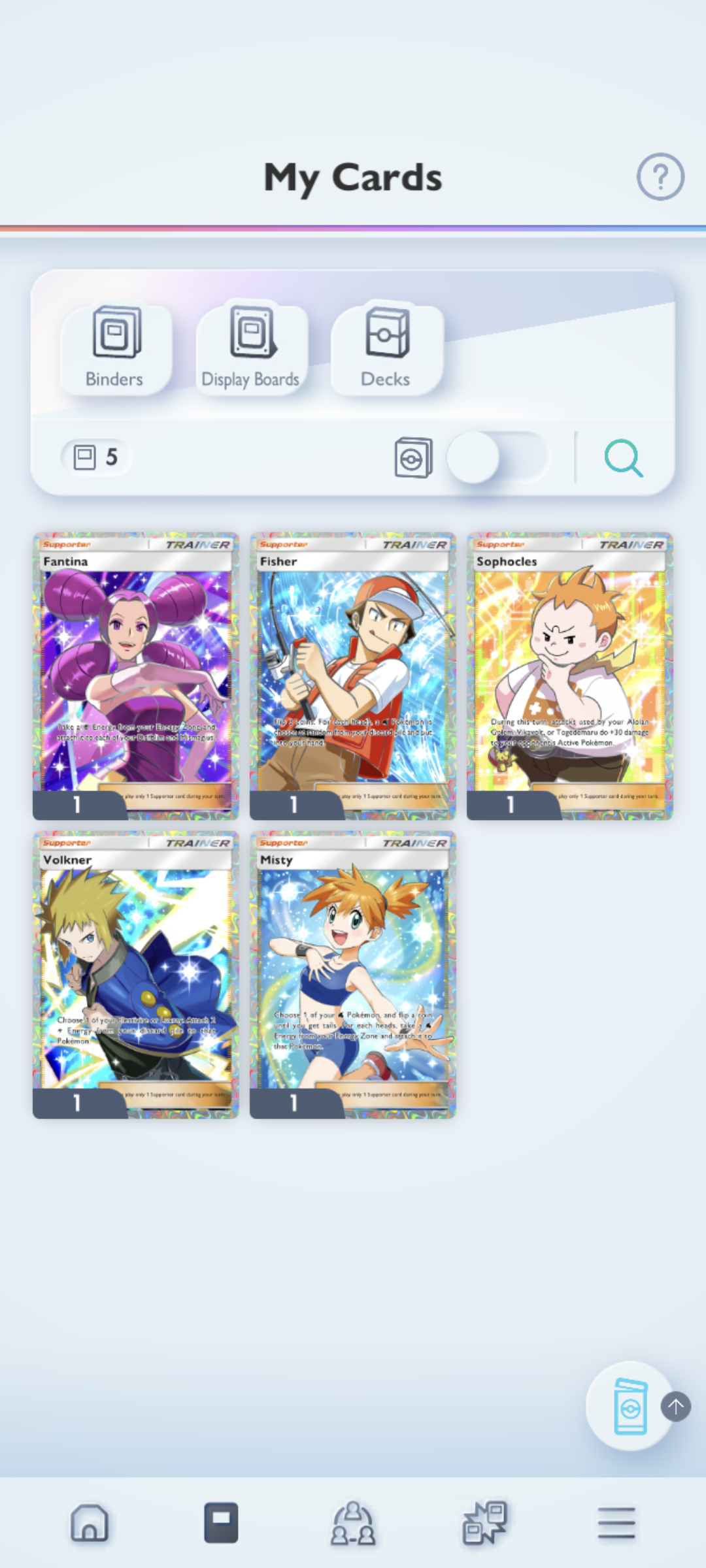Open the trade cards tab
This screenshot has height=1568, width=706.
(x=484, y=1523)
